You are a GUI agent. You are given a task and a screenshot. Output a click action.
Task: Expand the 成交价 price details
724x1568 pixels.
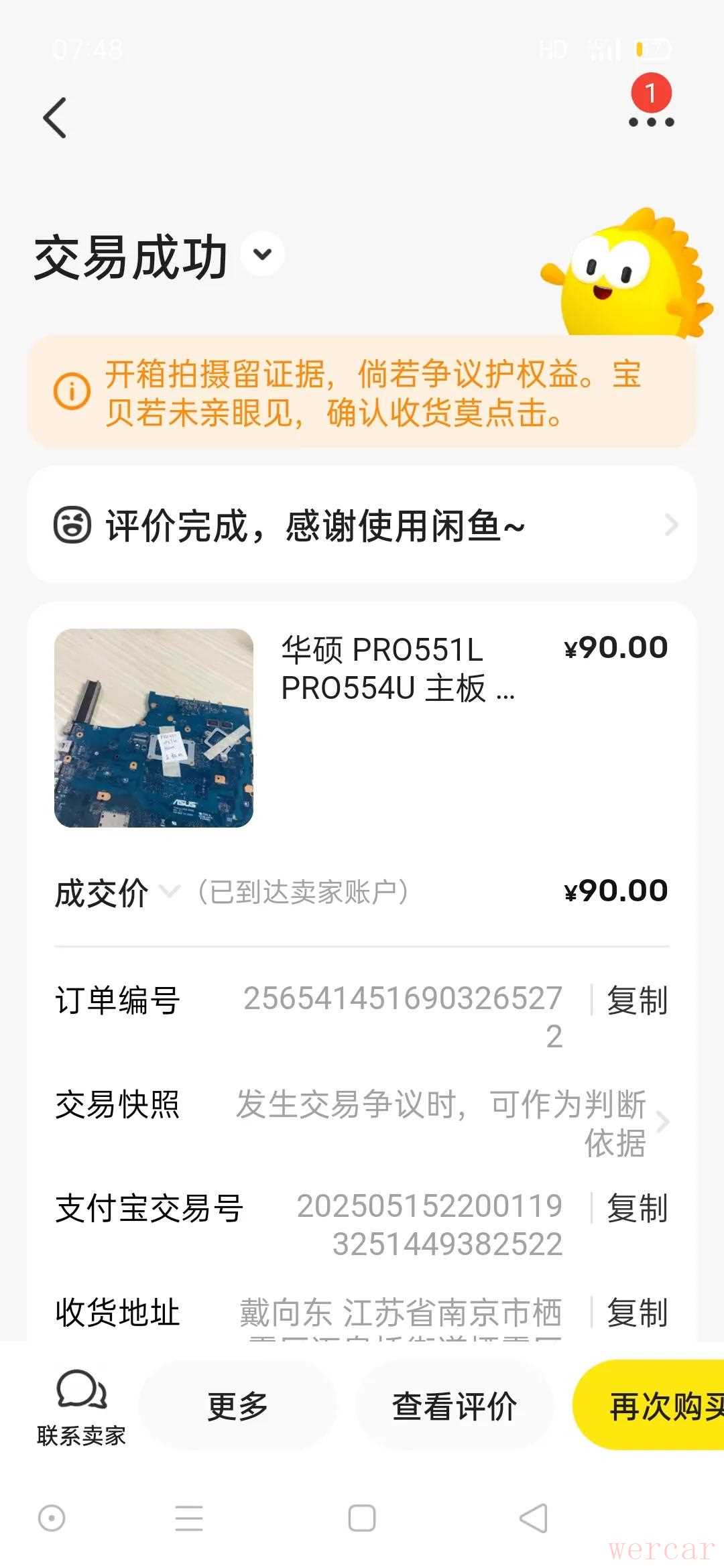coord(170,892)
